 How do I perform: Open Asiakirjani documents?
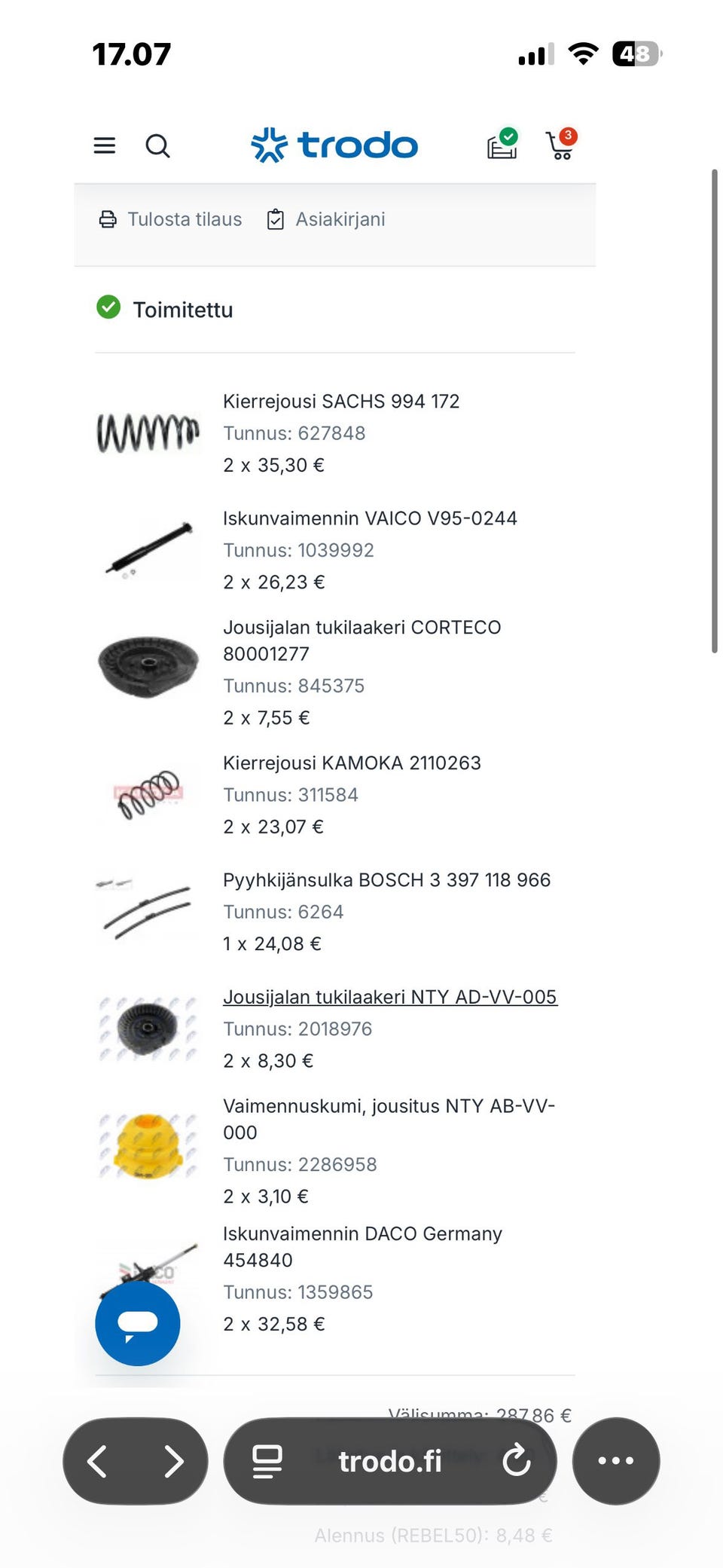[x=326, y=219]
